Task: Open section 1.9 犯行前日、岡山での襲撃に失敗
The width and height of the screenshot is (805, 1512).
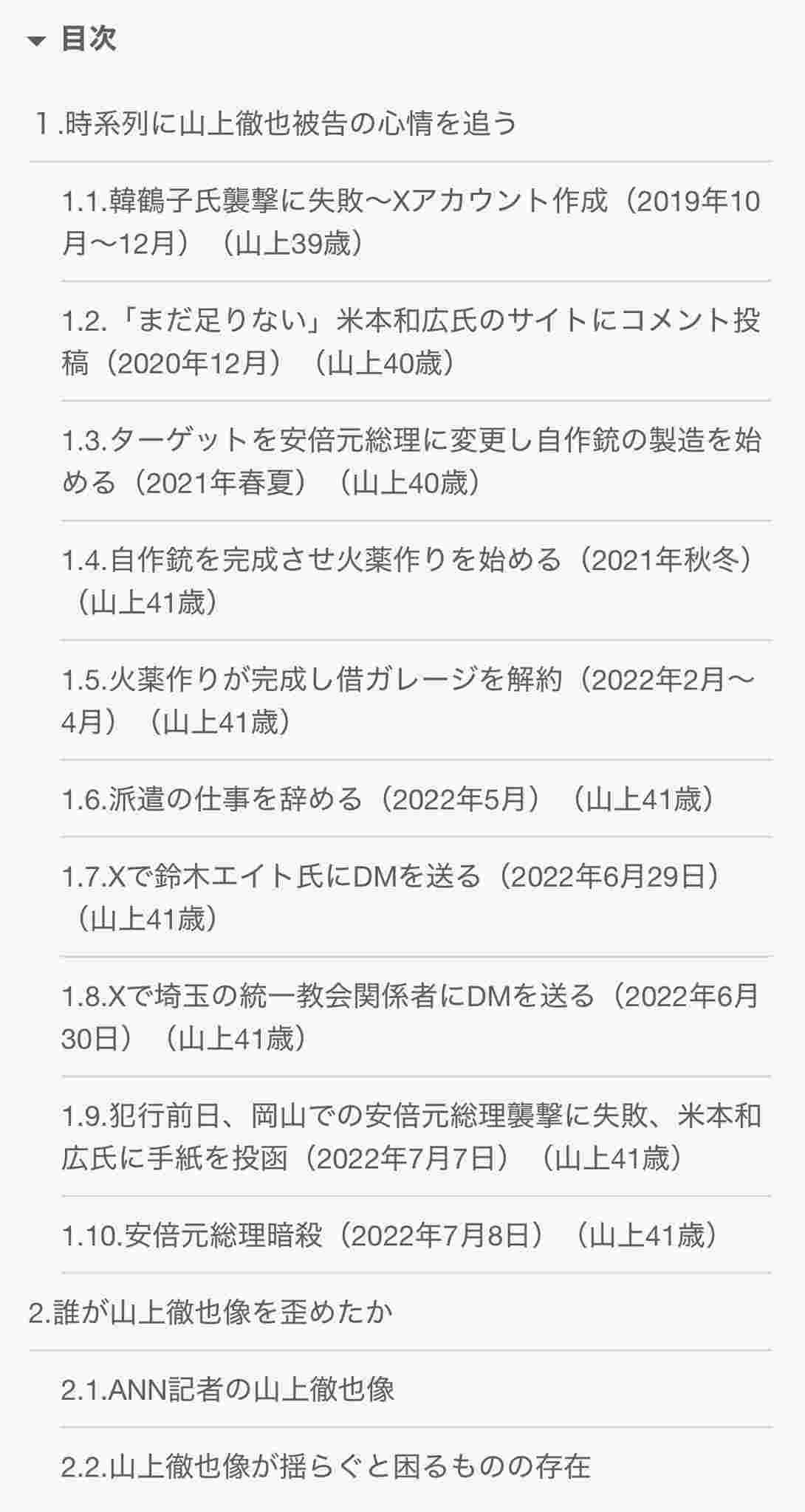Action: click(x=410, y=1136)
